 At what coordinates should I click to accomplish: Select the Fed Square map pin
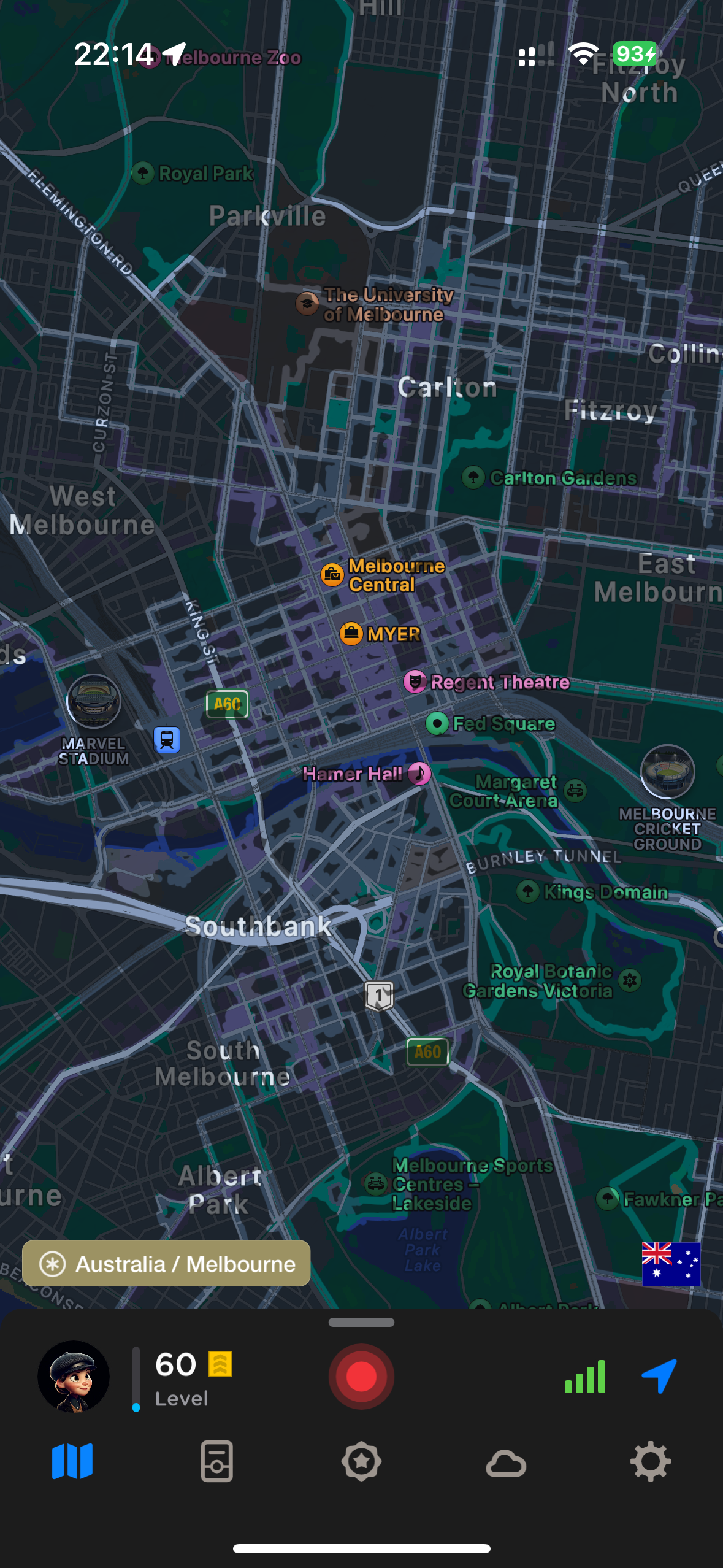[437, 723]
